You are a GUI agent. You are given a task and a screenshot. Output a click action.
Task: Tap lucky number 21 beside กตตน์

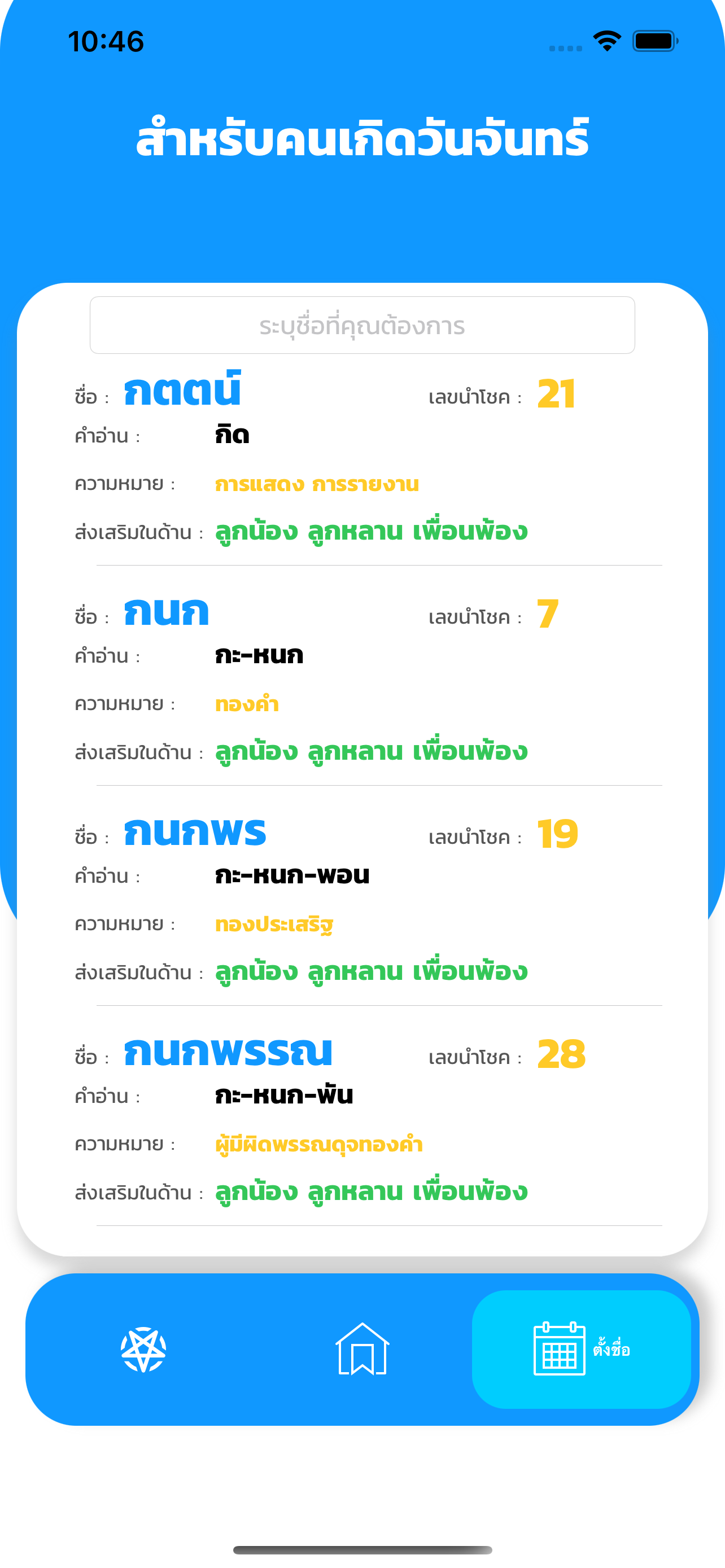pos(557,395)
